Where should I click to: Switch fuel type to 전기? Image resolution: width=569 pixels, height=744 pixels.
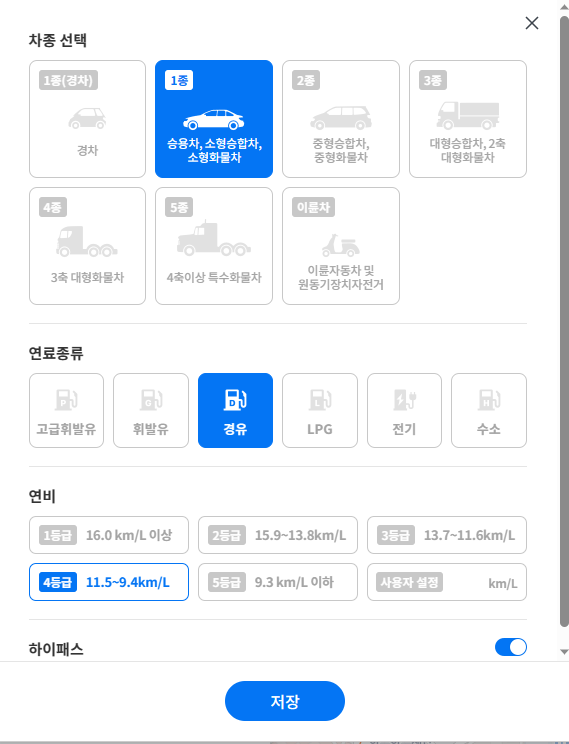[x=404, y=410]
